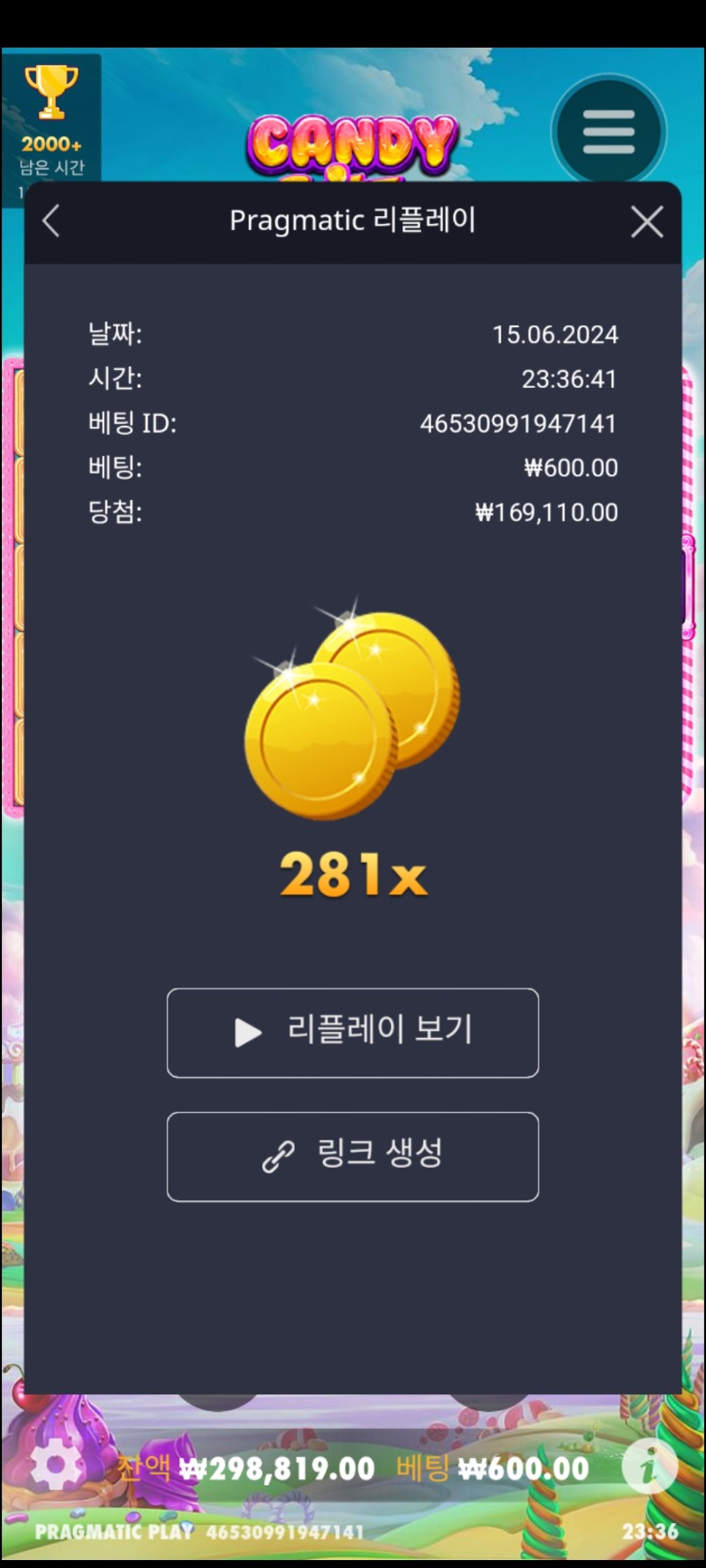Image resolution: width=706 pixels, height=1568 pixels.
Task: Open the game settings gear
Action: point(55,1467)
